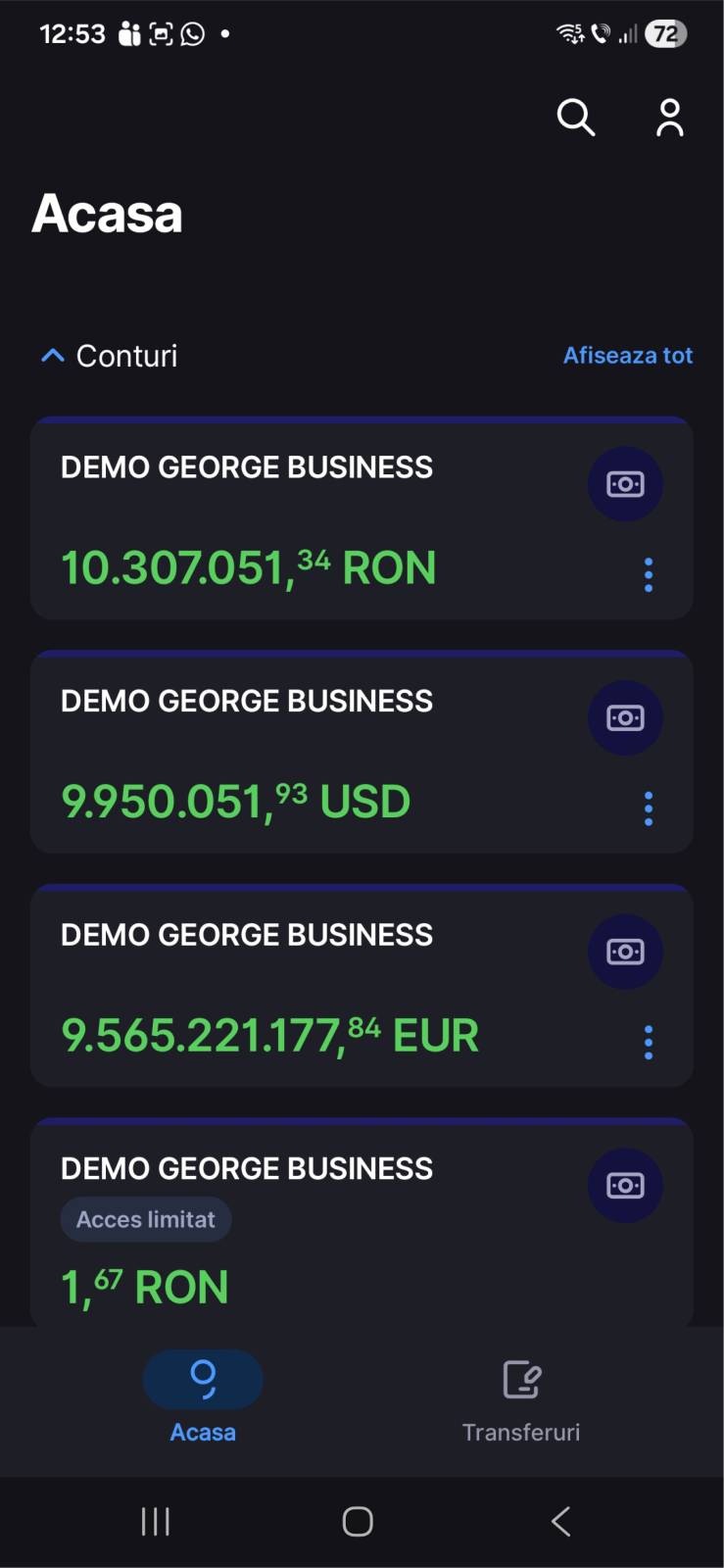The width and height of the screenshot is (724, 1568).
Task: Switch to the Acasa tab
Action: [203, 1401]
